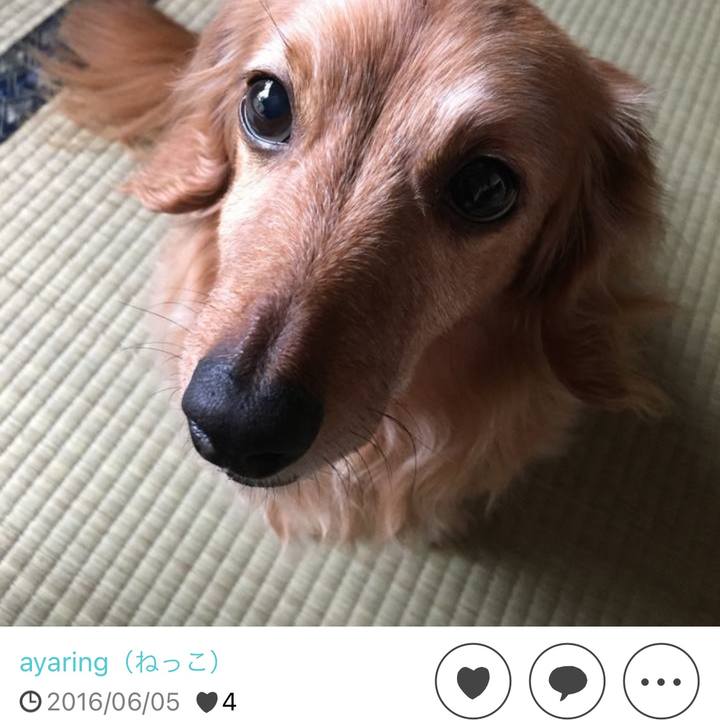
Task: Open ayaring's profile link
Action: coord(119,663)
